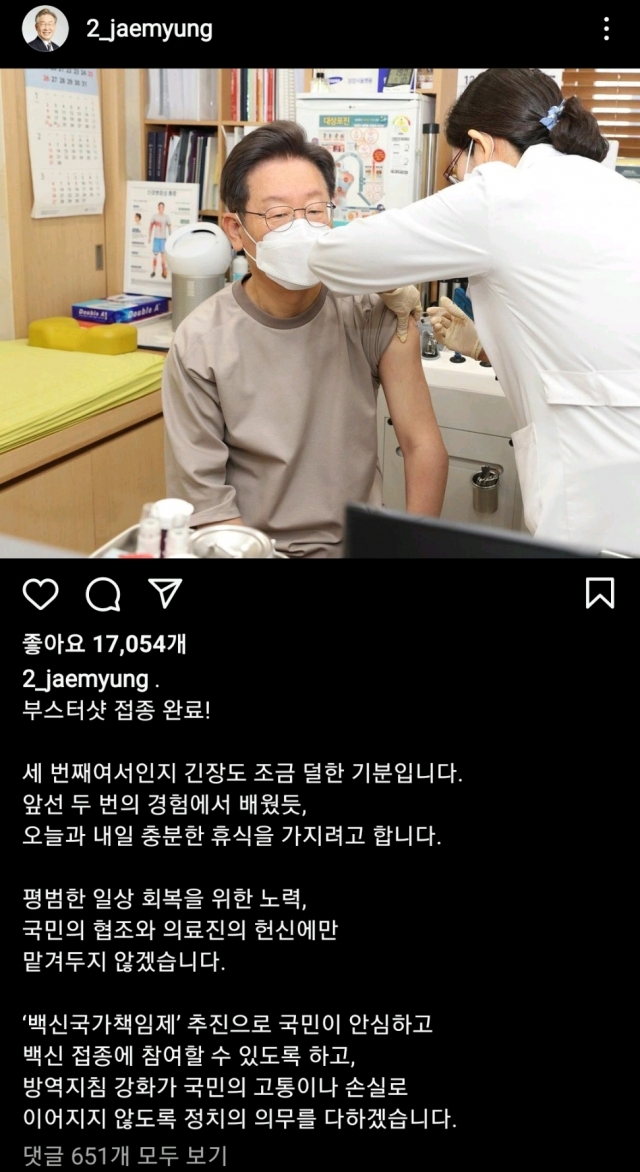Viewport: 640px width, 1172px height.
Task: Open the post's overflow menu
Action: [x=606, y=29]
